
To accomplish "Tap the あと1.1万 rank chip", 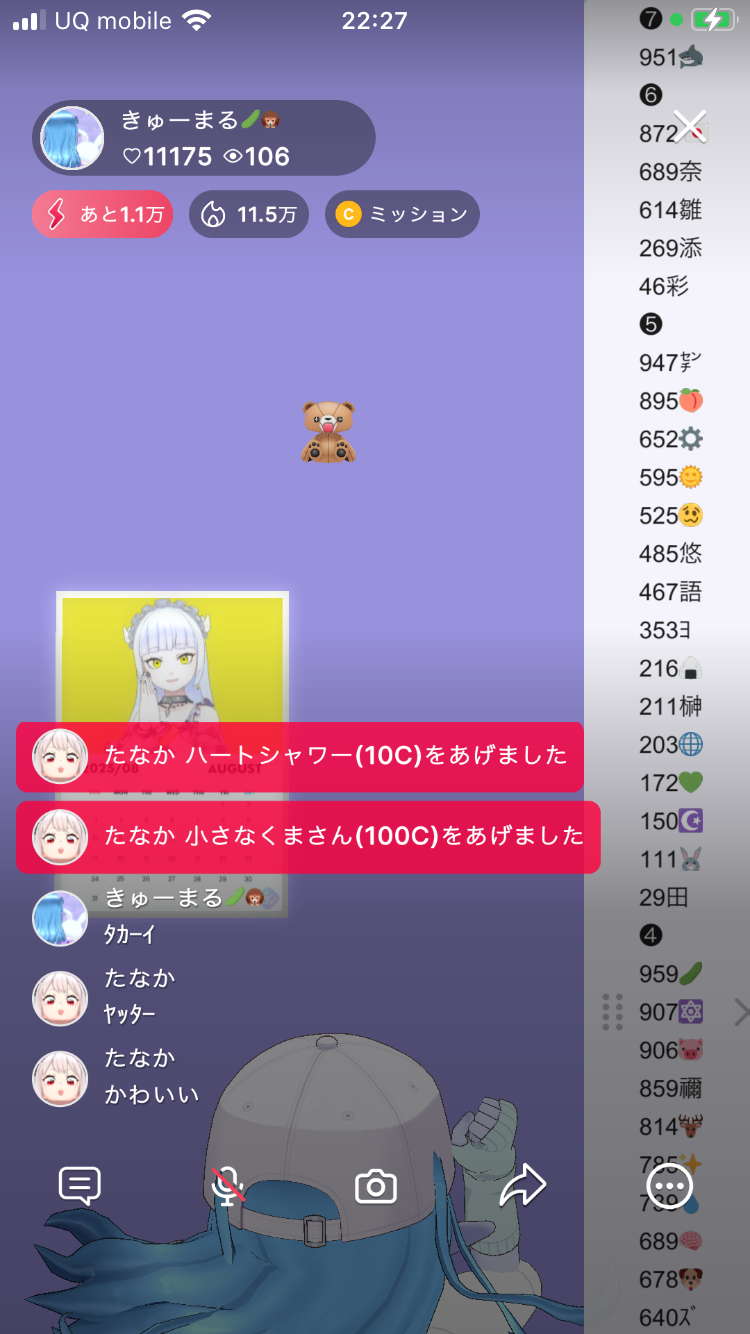I will (x=103, y=214).
